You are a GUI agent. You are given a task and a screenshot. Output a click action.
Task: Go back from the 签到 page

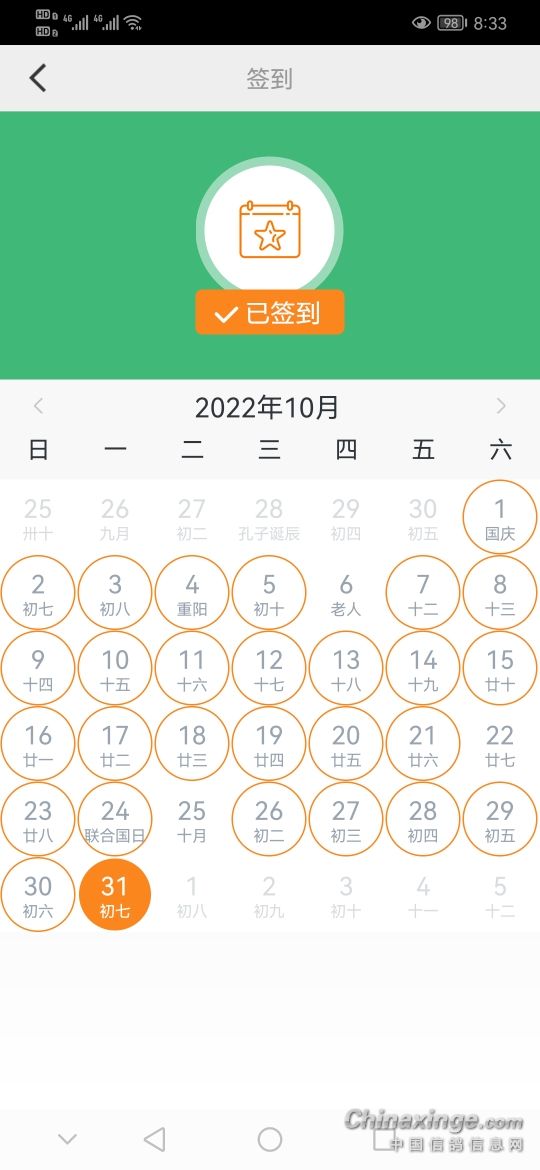38,78
